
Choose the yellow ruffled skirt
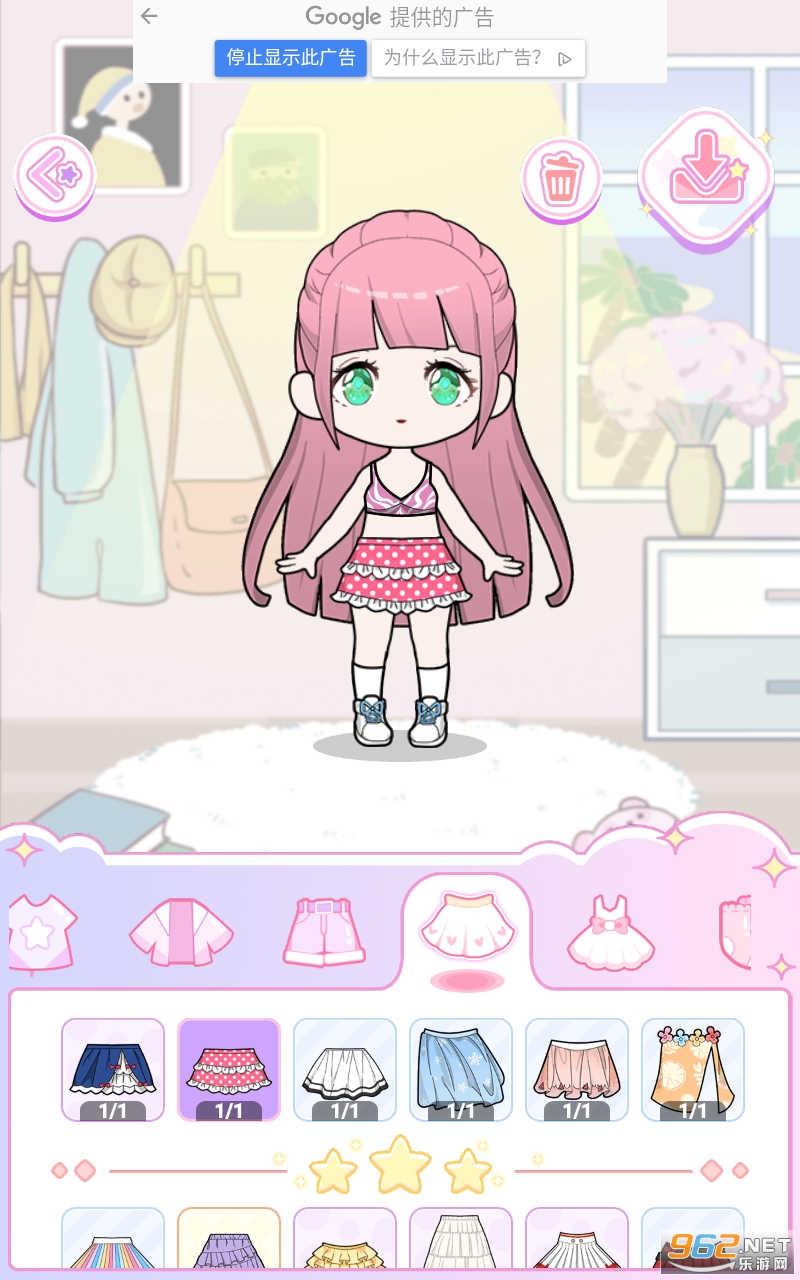(345, 1242)
